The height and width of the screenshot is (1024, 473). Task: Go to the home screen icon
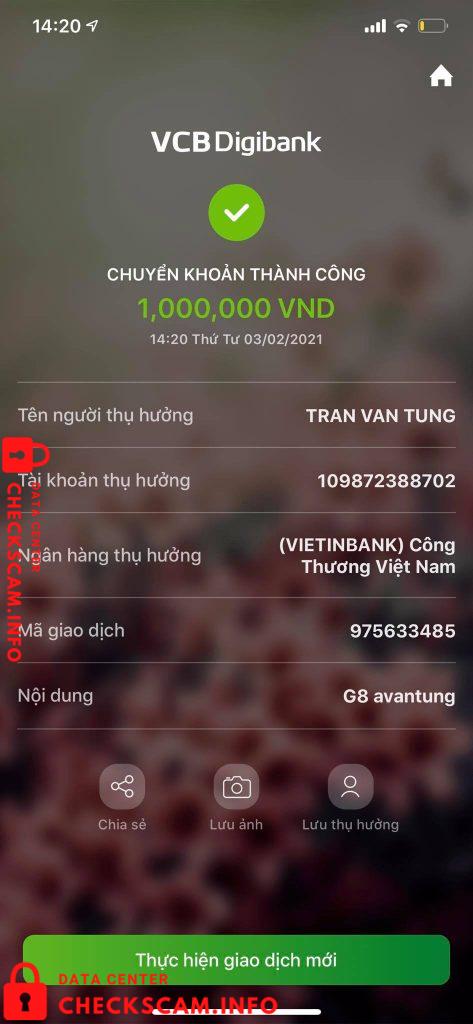(x=441, y=77)
